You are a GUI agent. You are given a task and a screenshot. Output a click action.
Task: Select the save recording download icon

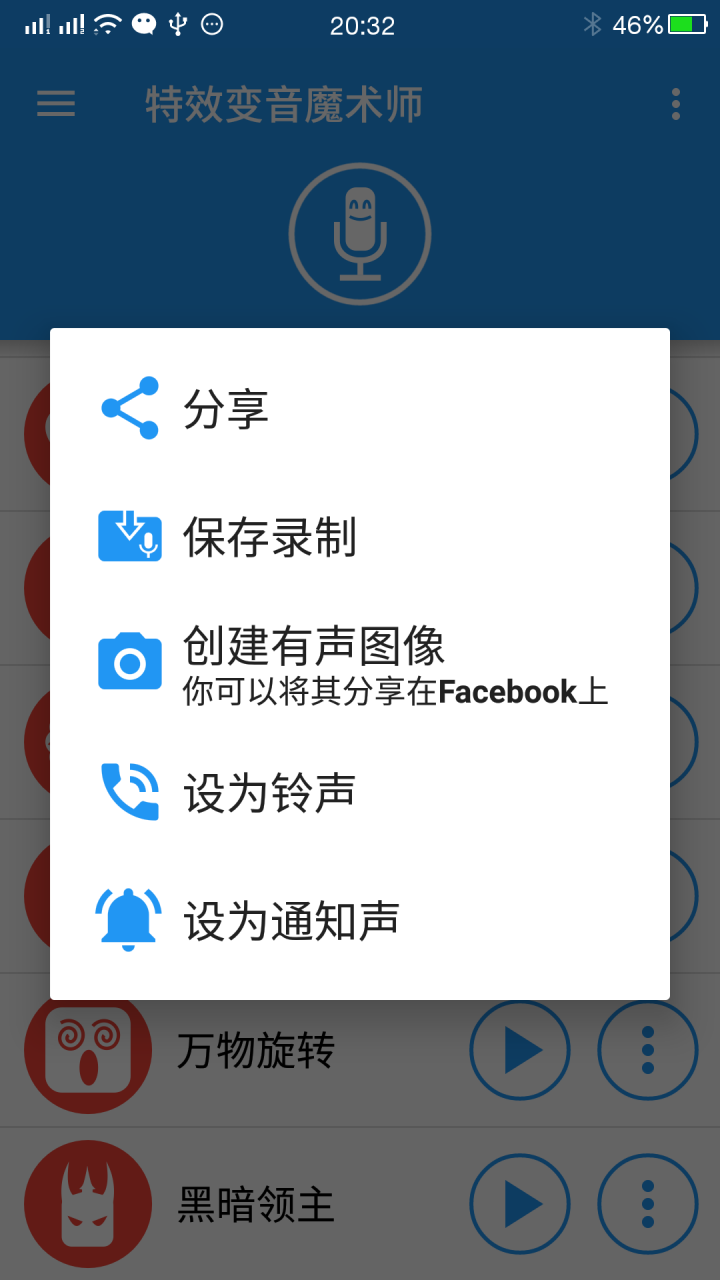coord(128,536)
